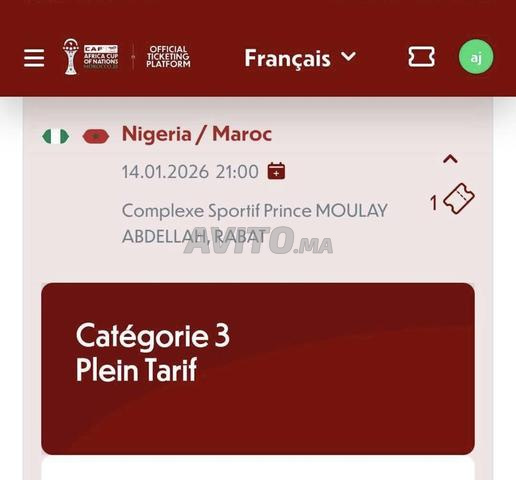Tap the Africa Cup of Nations logo
The image size is (516, 480).
tap(90, 57)
